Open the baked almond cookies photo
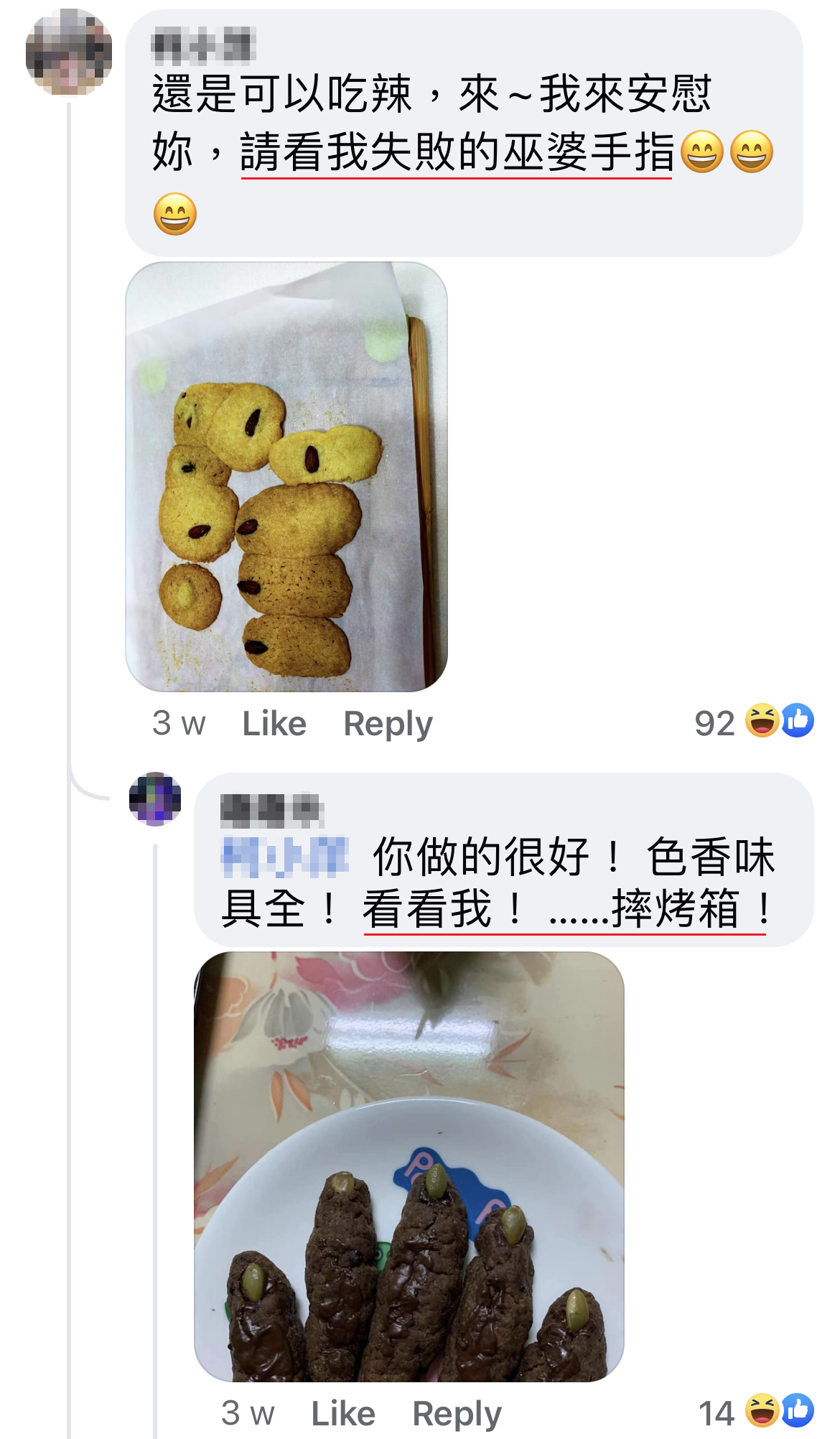This screenshot has width=840, height=1439. (286, 477)
